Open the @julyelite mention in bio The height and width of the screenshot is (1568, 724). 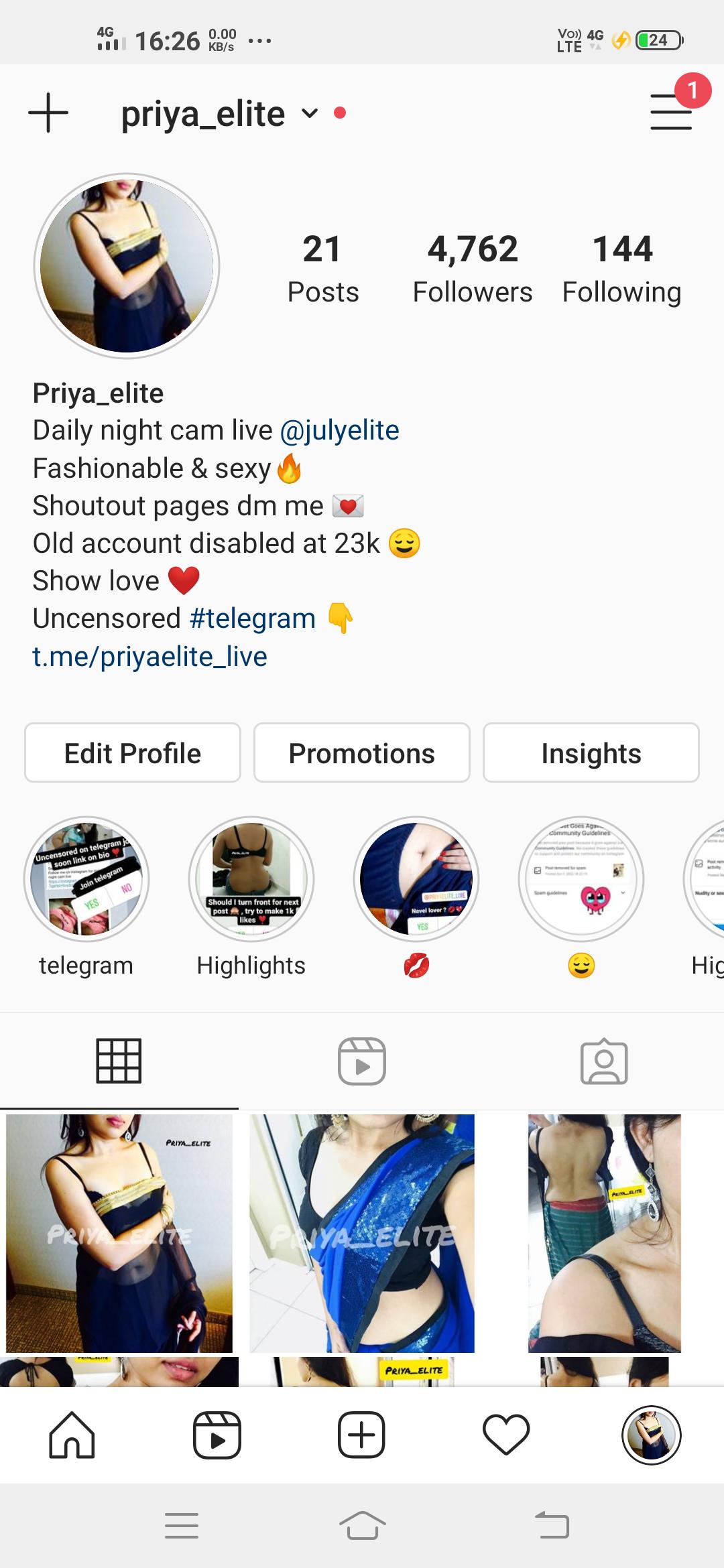pyautogui.click(x=339, y=430)
